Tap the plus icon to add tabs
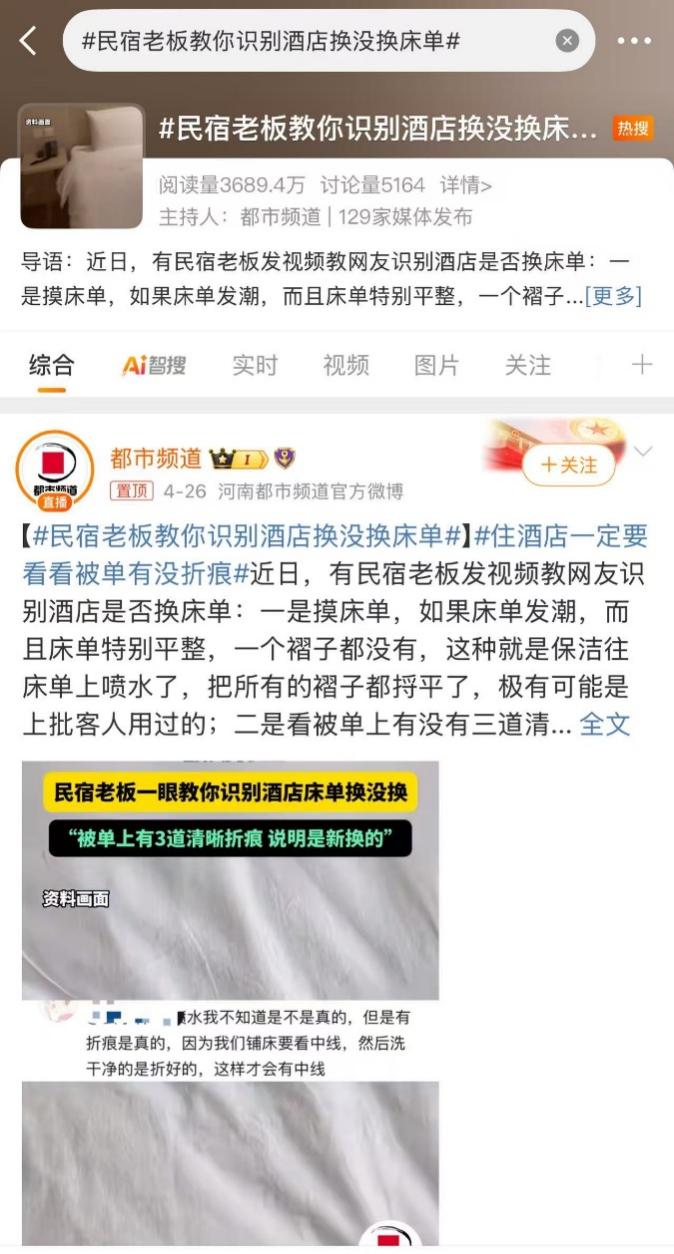This screenshot has height=1254, width=674. coord(642,365)
